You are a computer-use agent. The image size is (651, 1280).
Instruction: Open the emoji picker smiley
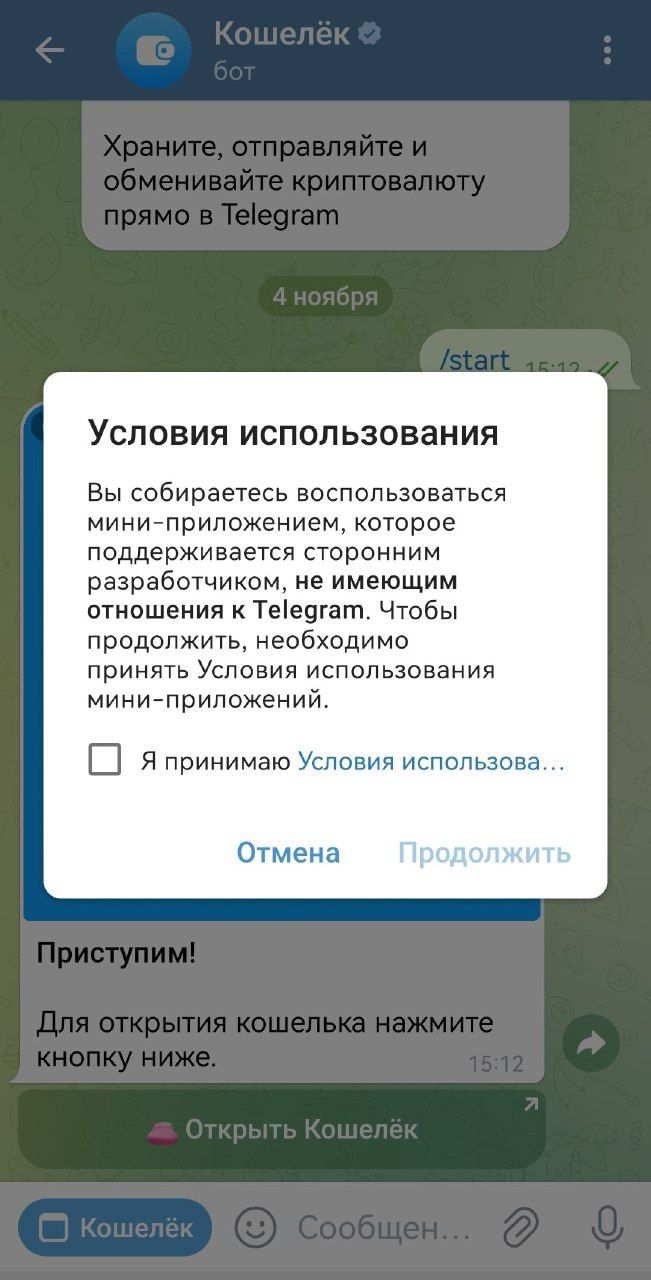(255, 1227)
